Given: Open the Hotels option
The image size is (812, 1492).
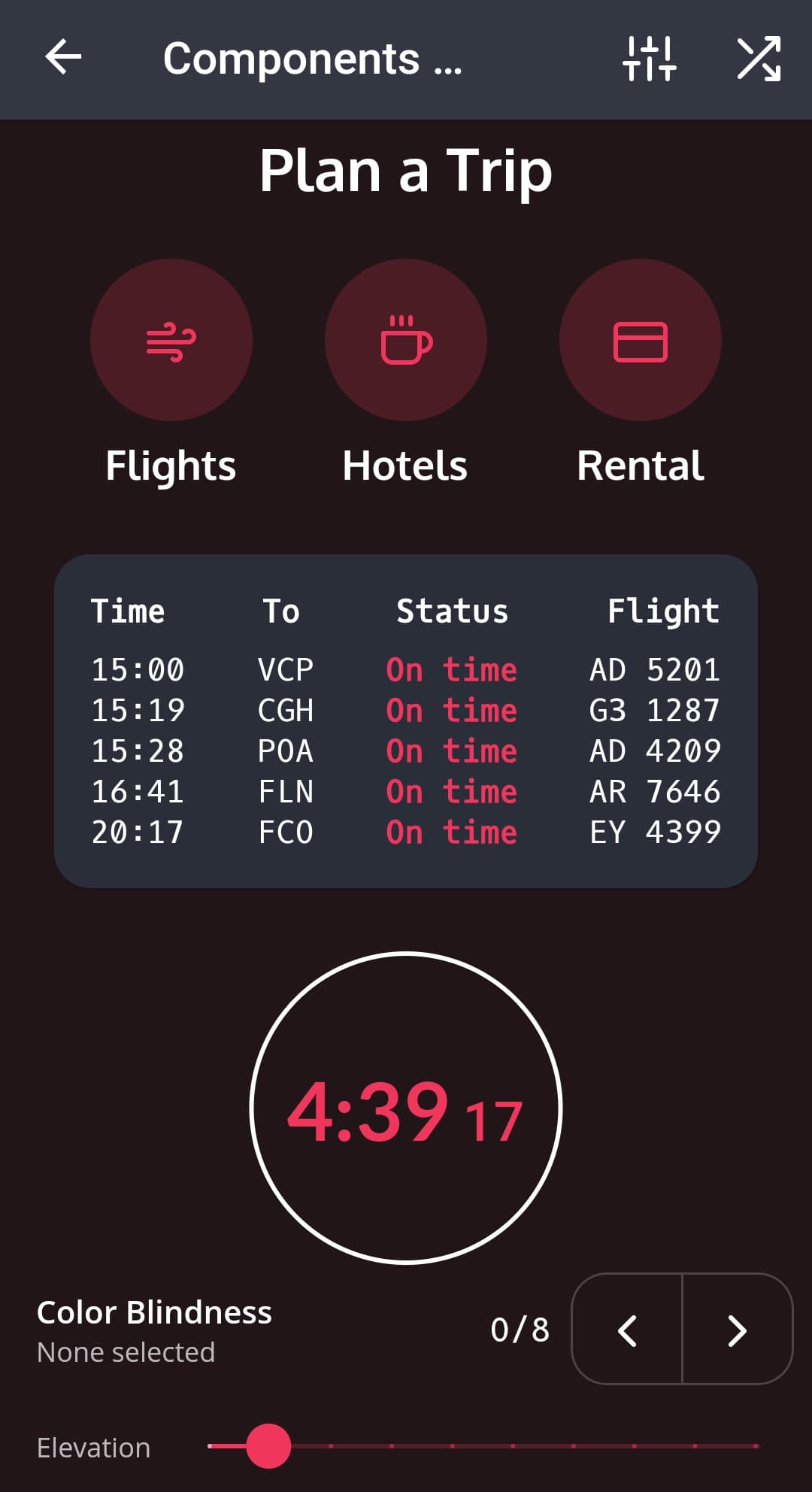Looking at the screenshot, I should [x=406, y=340].
